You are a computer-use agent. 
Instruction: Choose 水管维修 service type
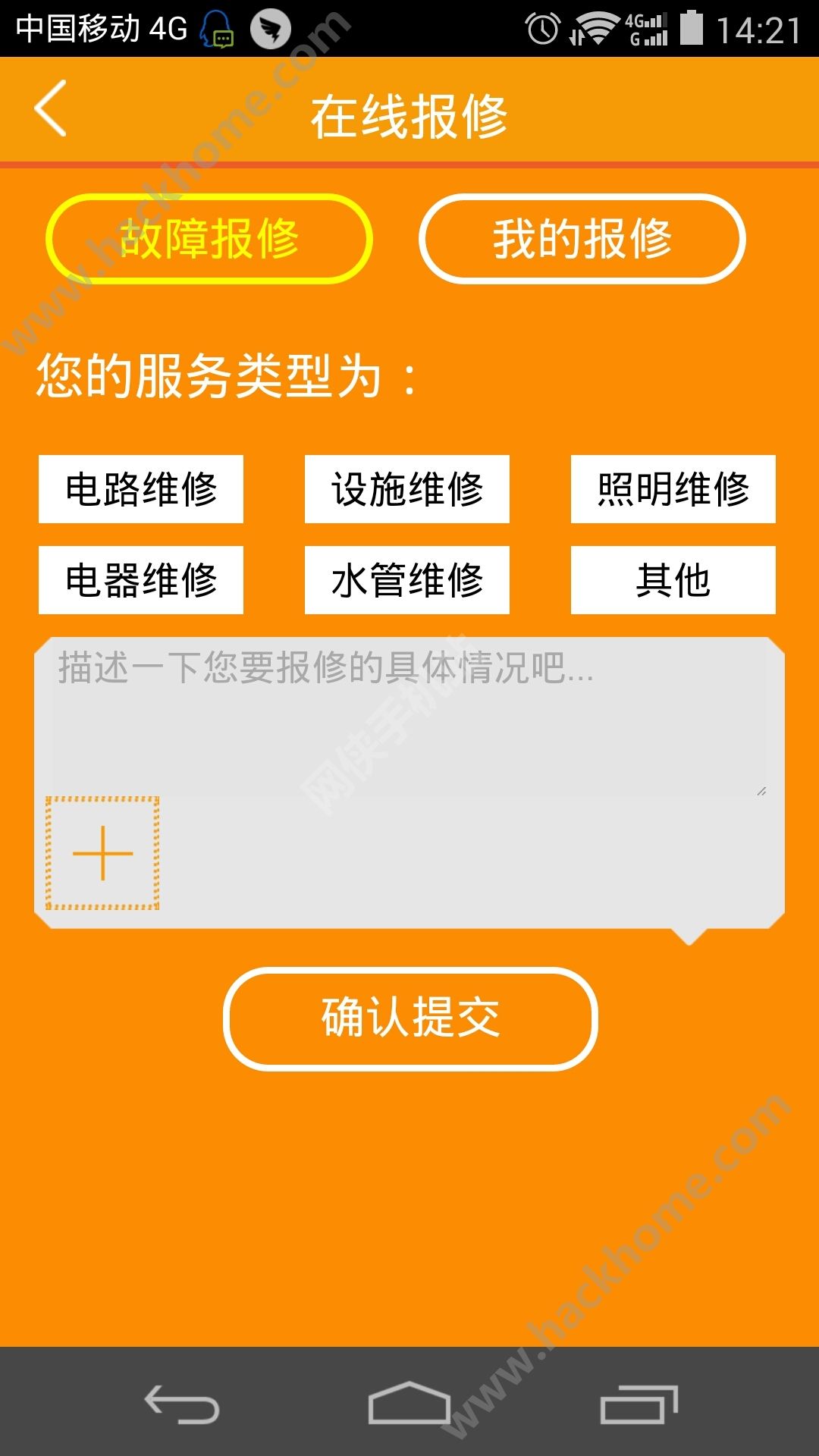click(x=407, y=580)
